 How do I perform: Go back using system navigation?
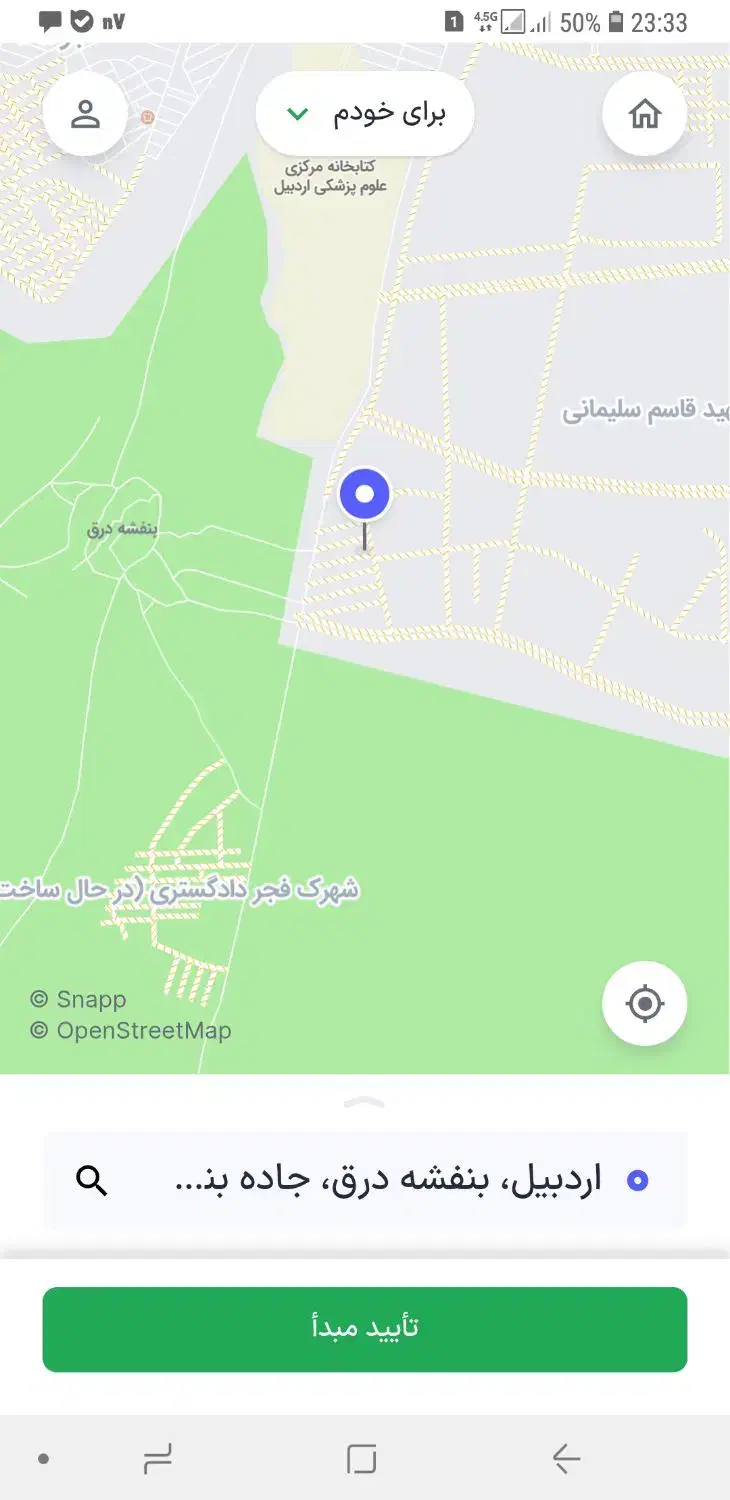click(566, 1459)
